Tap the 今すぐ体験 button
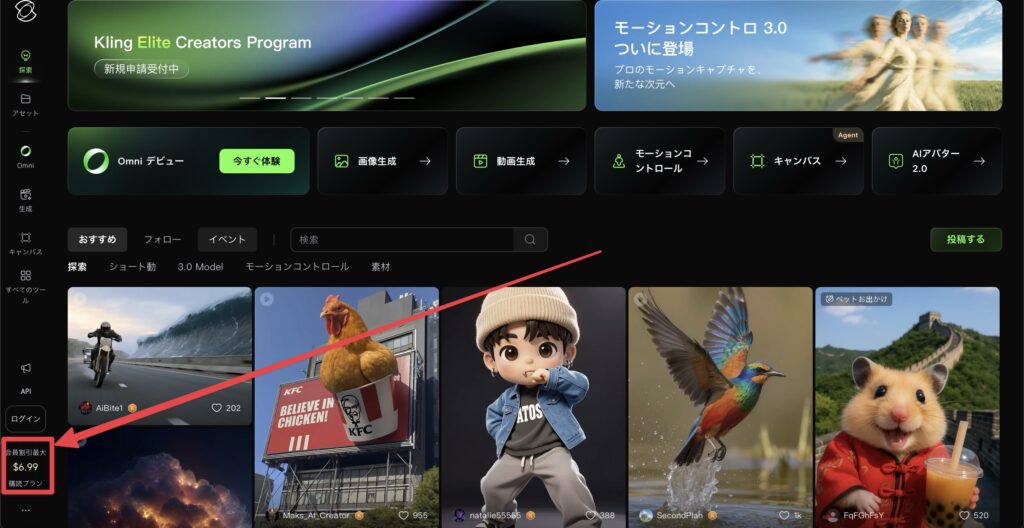The width and height of the screenshot is (1024, 528). pyautogui.click(x=256, y=161)
